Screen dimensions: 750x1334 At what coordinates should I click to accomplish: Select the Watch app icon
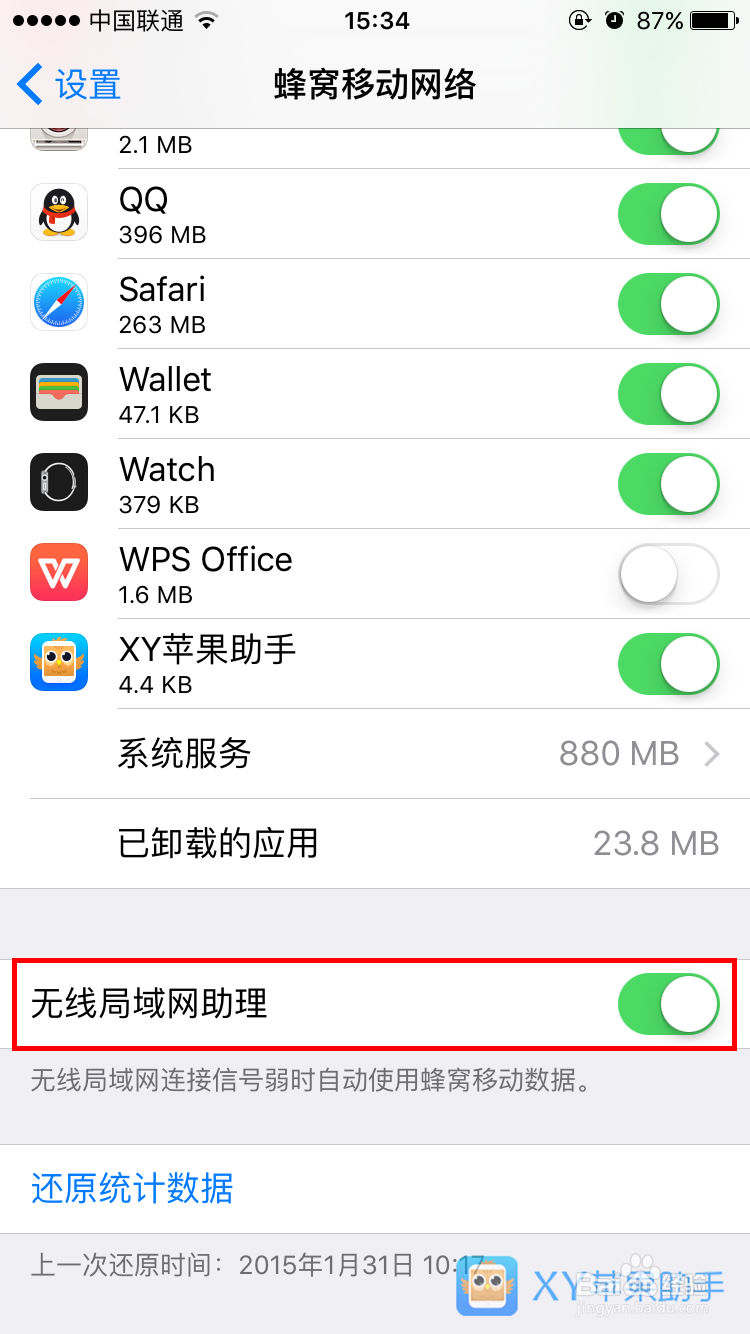click(58, 482)
